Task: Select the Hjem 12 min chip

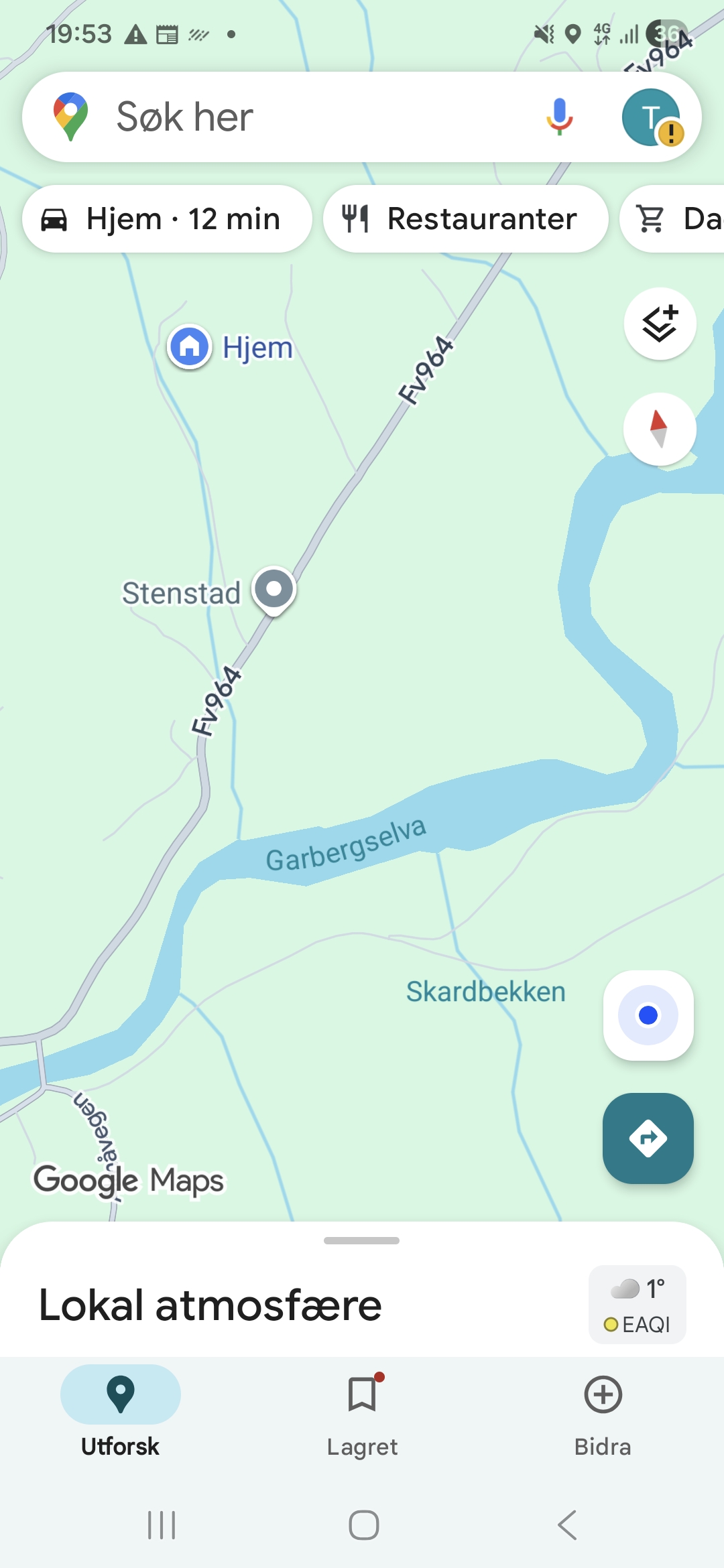Action: [x=167, y=219]
